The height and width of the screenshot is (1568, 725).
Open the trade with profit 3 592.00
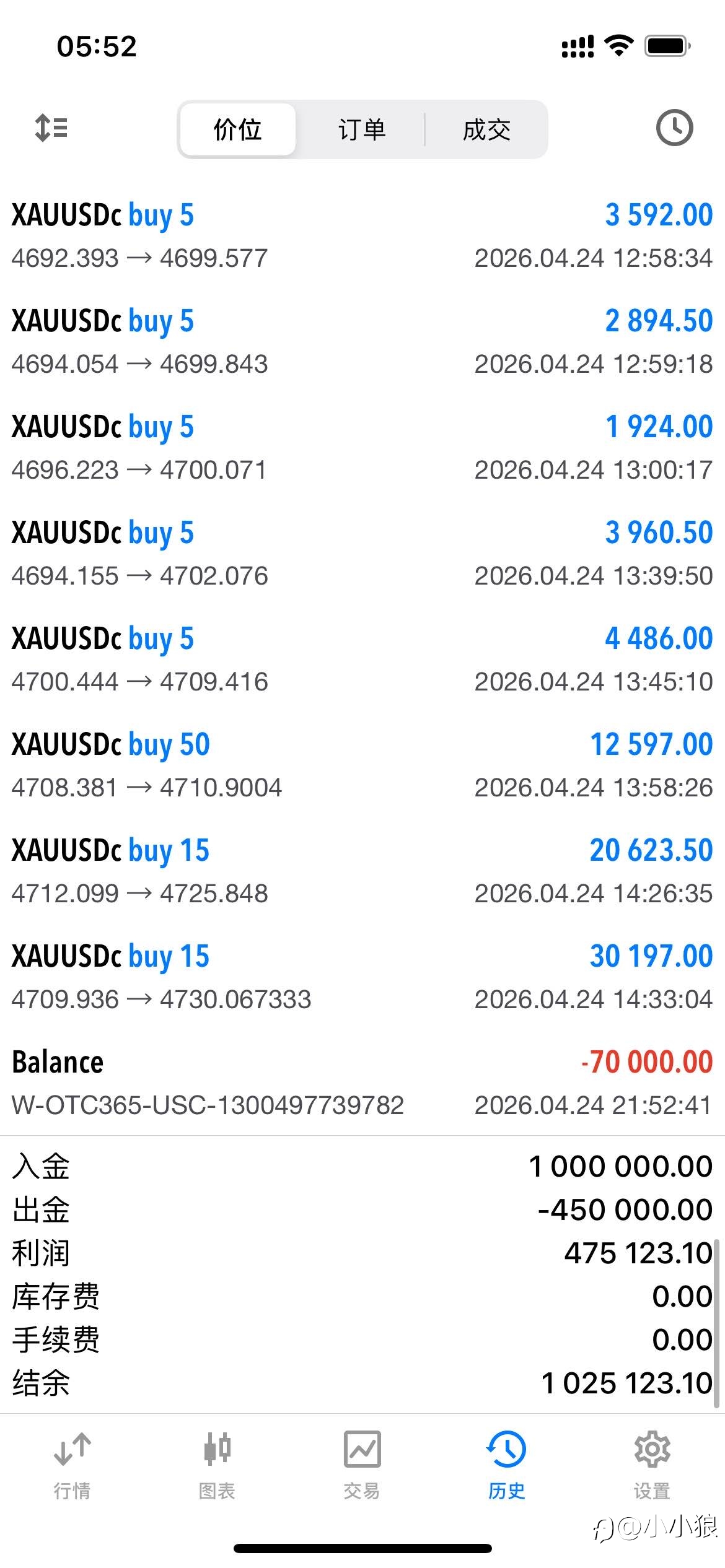pos(362,235)
